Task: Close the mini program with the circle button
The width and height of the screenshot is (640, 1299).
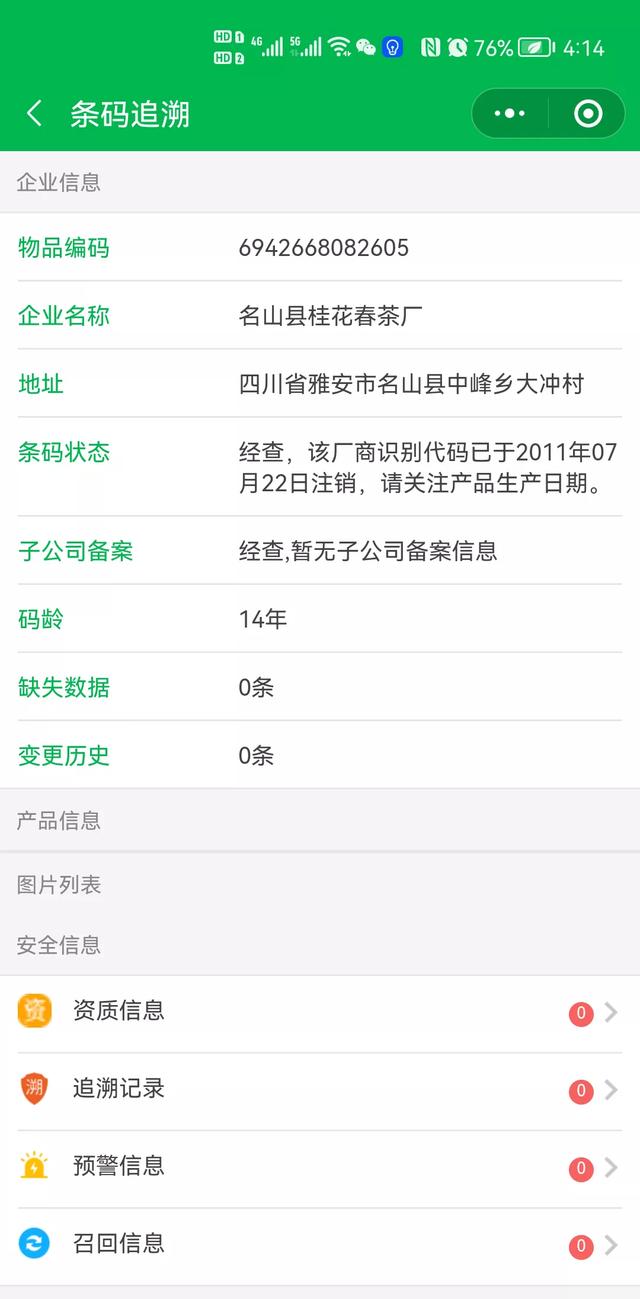Action: click(x=588, y=113)
